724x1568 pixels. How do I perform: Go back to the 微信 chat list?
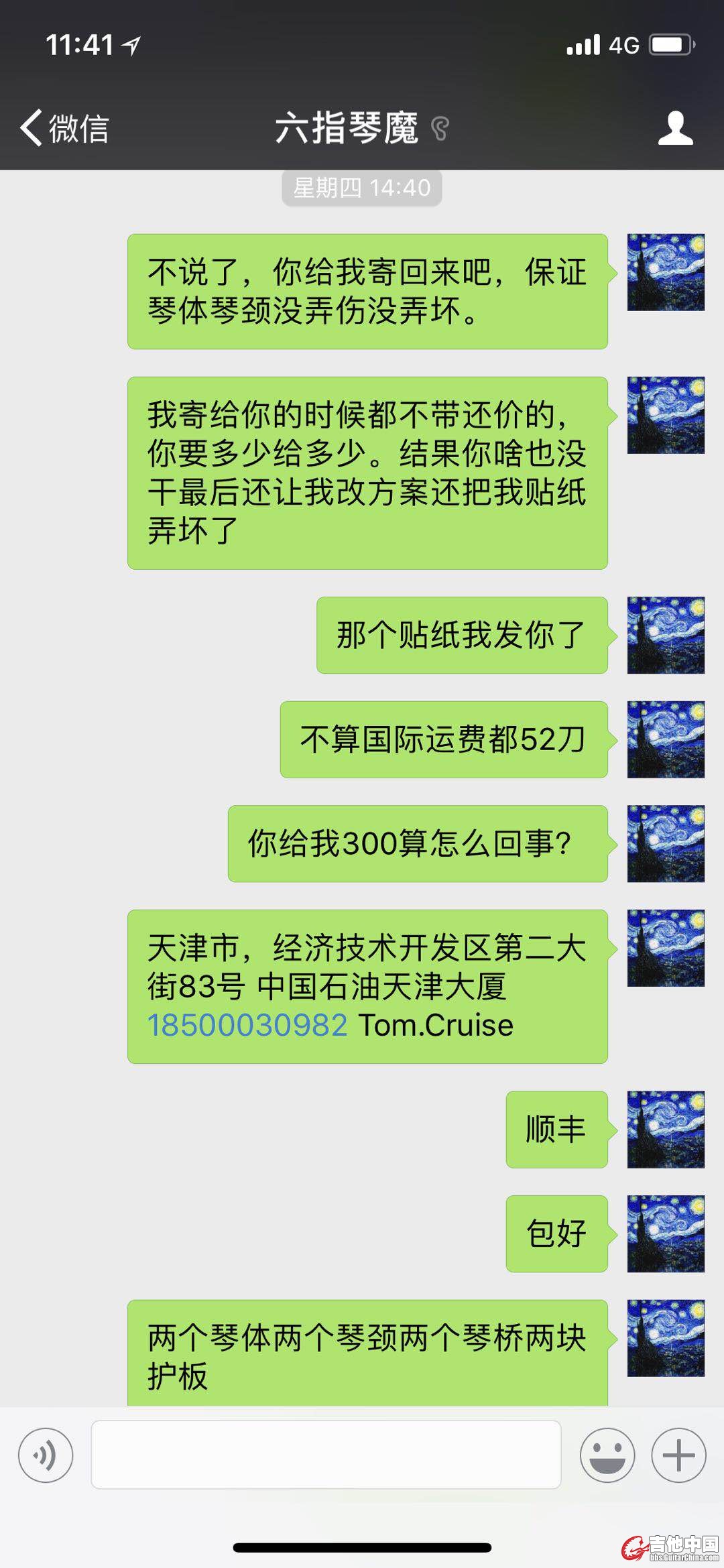click(x=64, y=127)
